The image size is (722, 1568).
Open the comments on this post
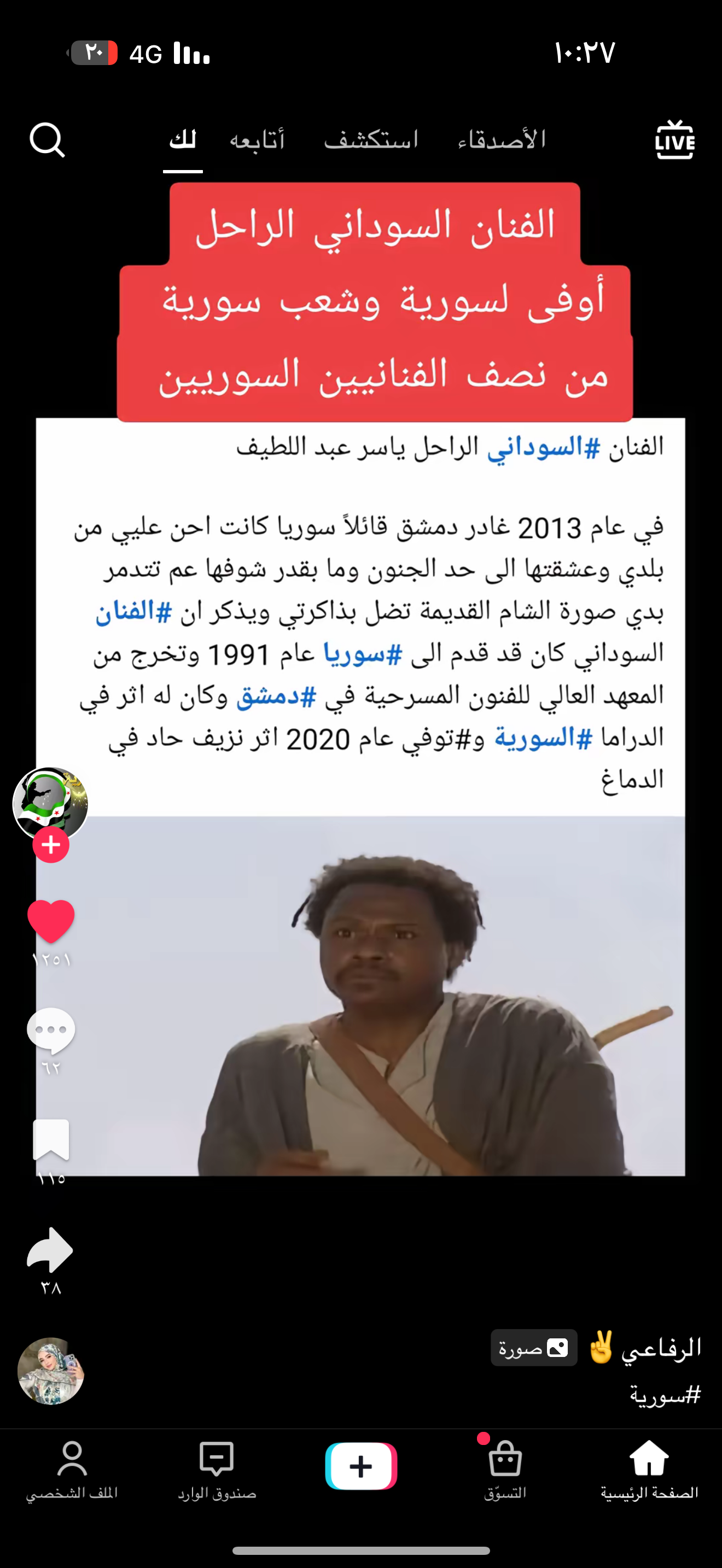51,1030
